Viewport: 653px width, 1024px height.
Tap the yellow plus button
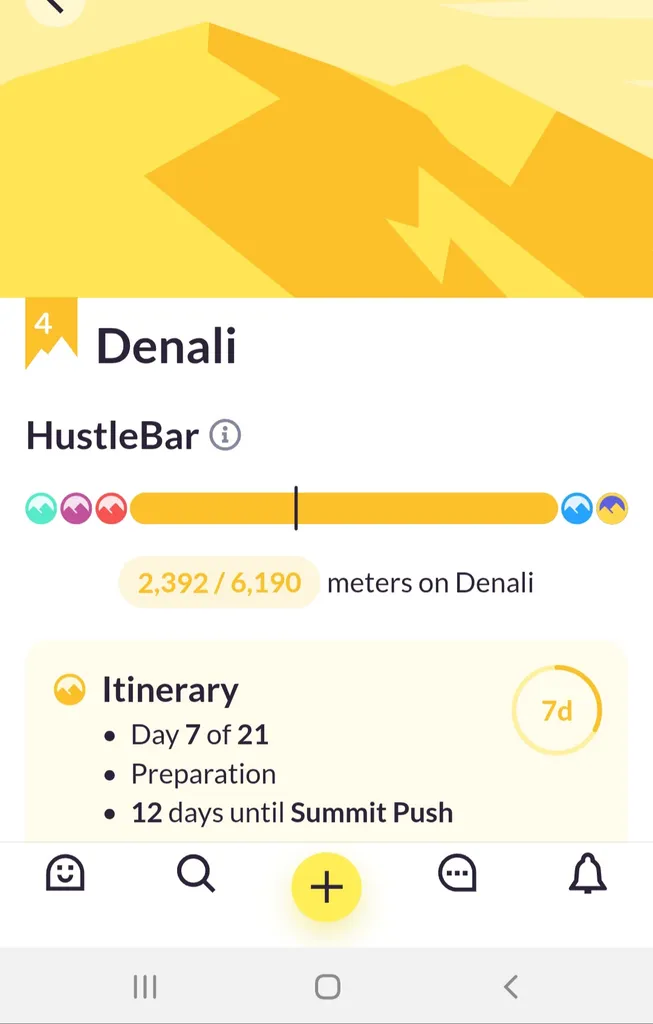click(326, 887)
